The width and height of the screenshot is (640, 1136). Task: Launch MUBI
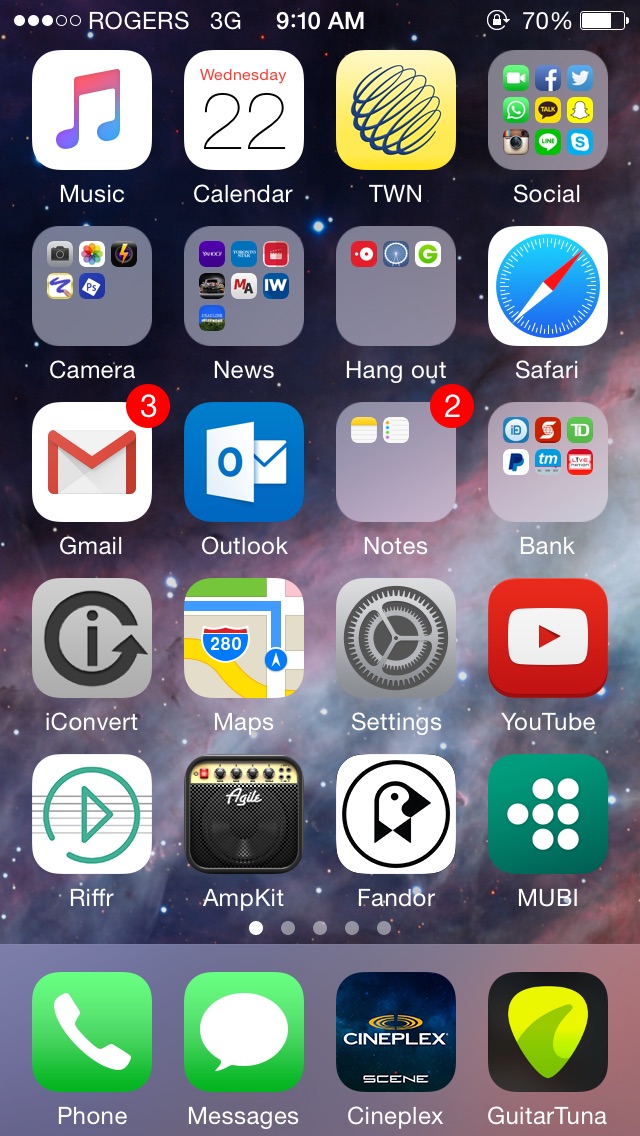tap(548, 814)
